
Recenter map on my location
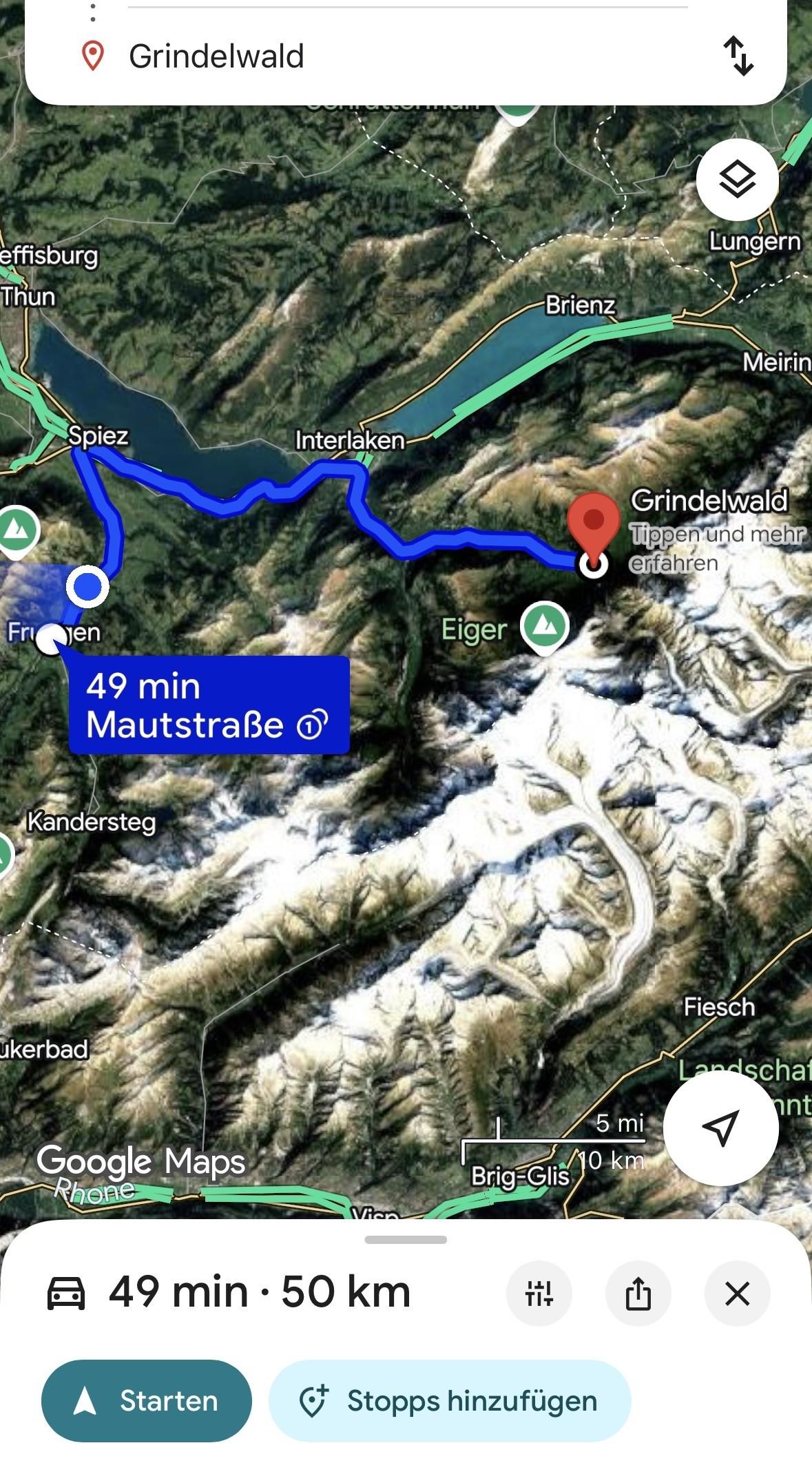coord(720,1128)
